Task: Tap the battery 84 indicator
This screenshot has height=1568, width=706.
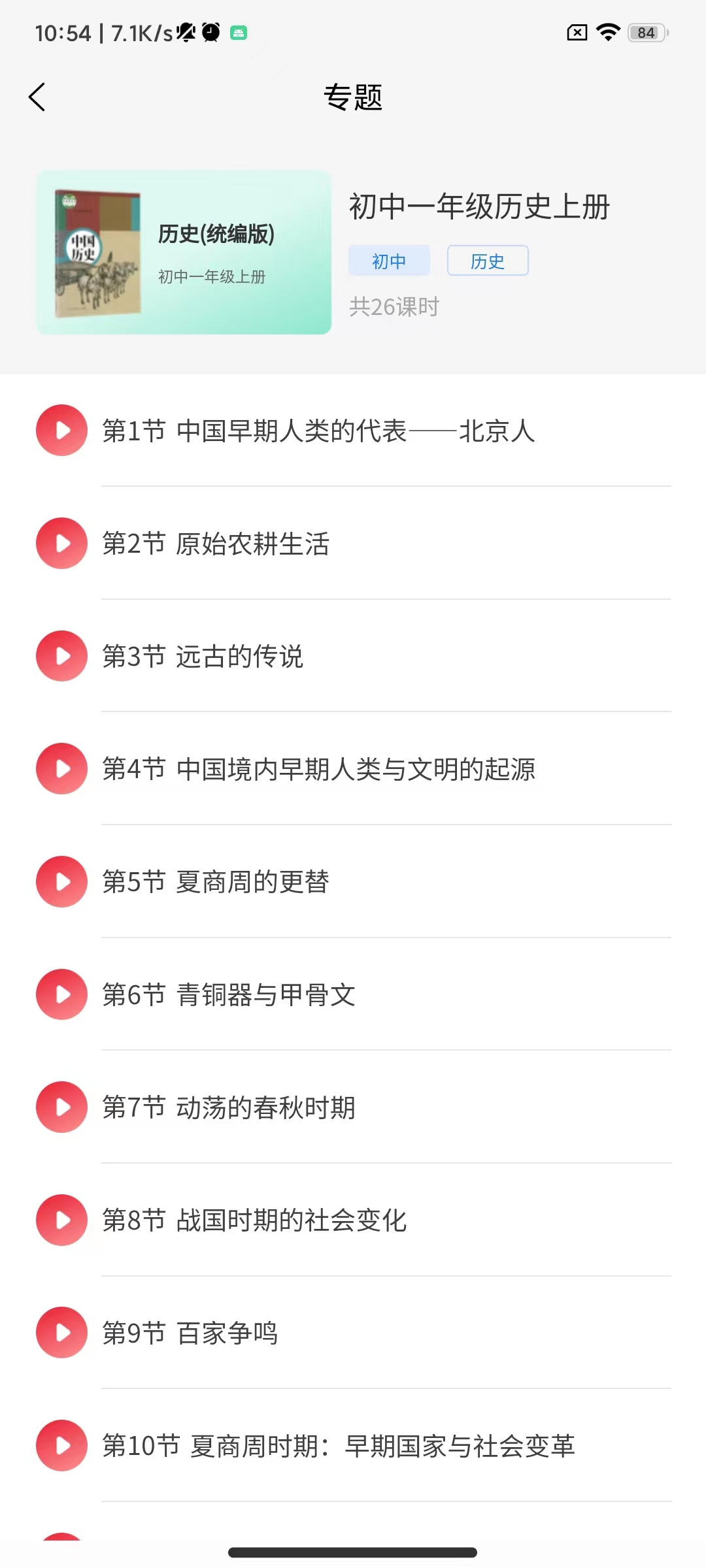Action: coord(647,31)
